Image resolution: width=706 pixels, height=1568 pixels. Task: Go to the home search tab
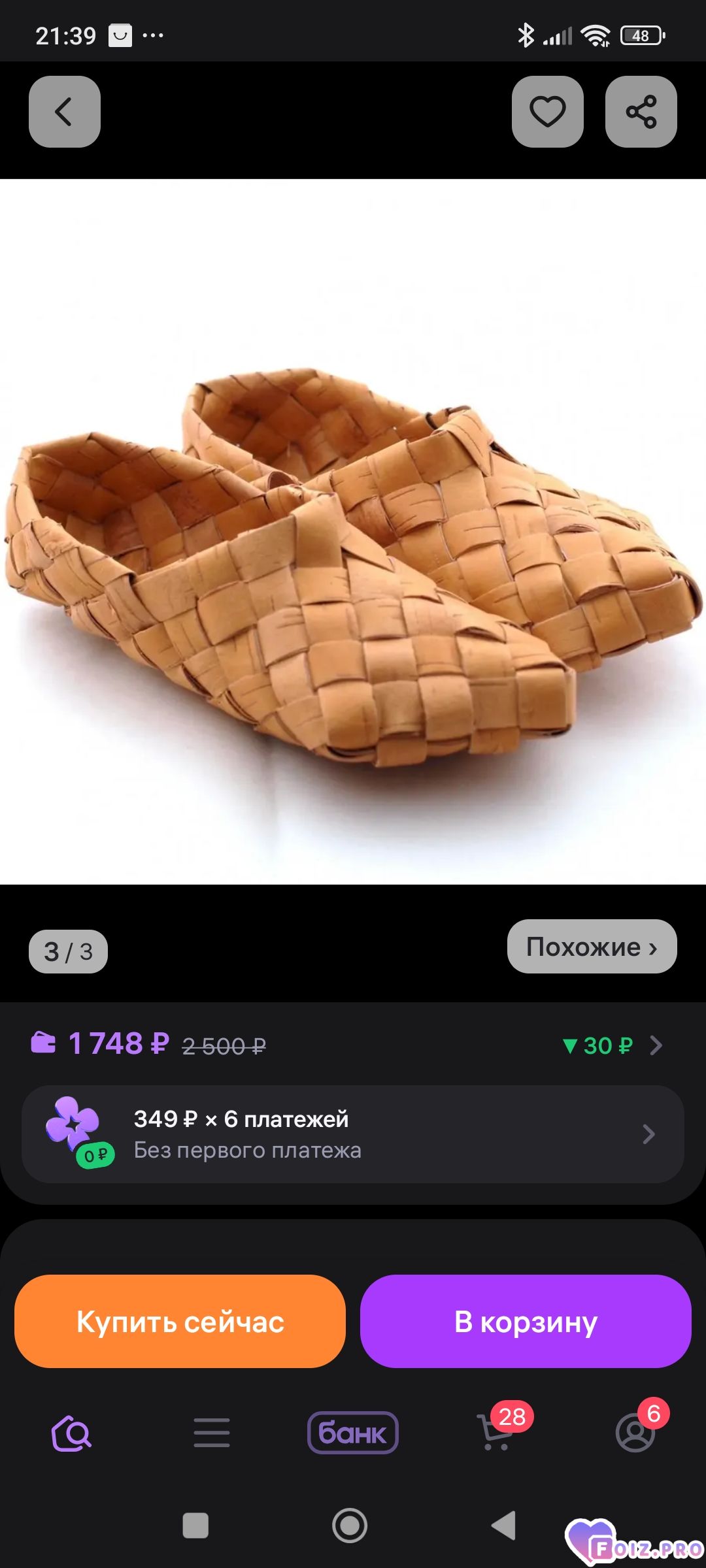click(71, 1433)
